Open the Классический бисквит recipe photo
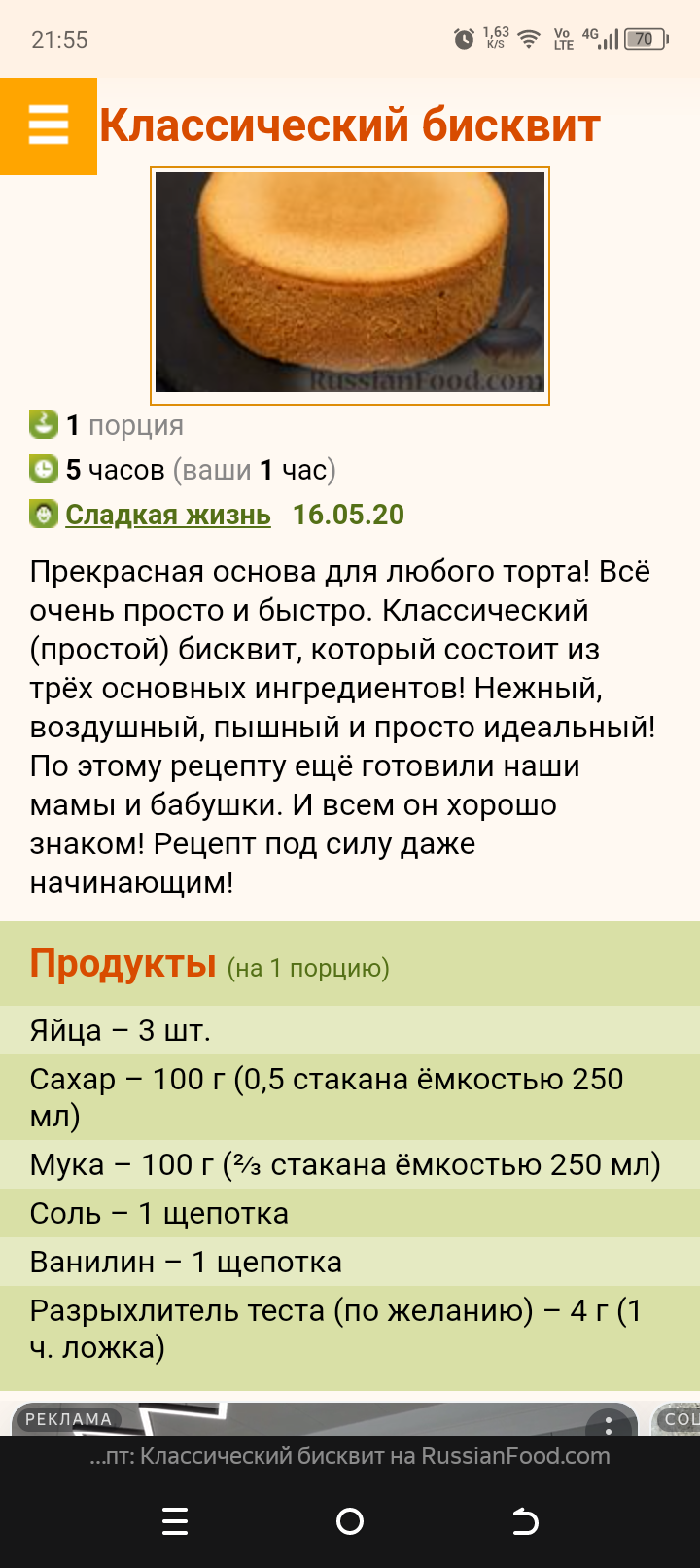This screenshot has height=1568, width=700. click(350, 286)
